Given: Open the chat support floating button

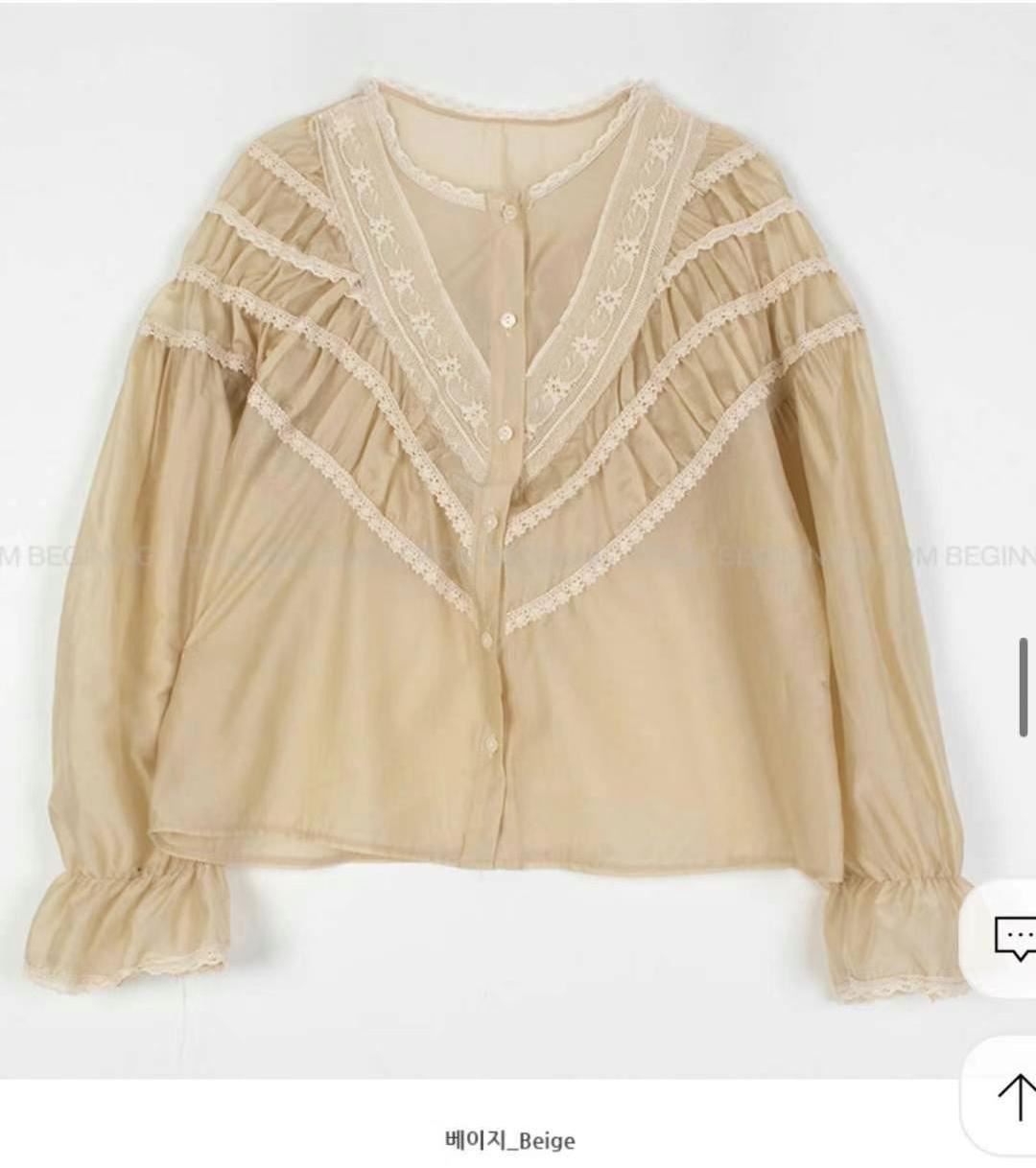Looking at the screenshot, I should [x=1011, y=937].
